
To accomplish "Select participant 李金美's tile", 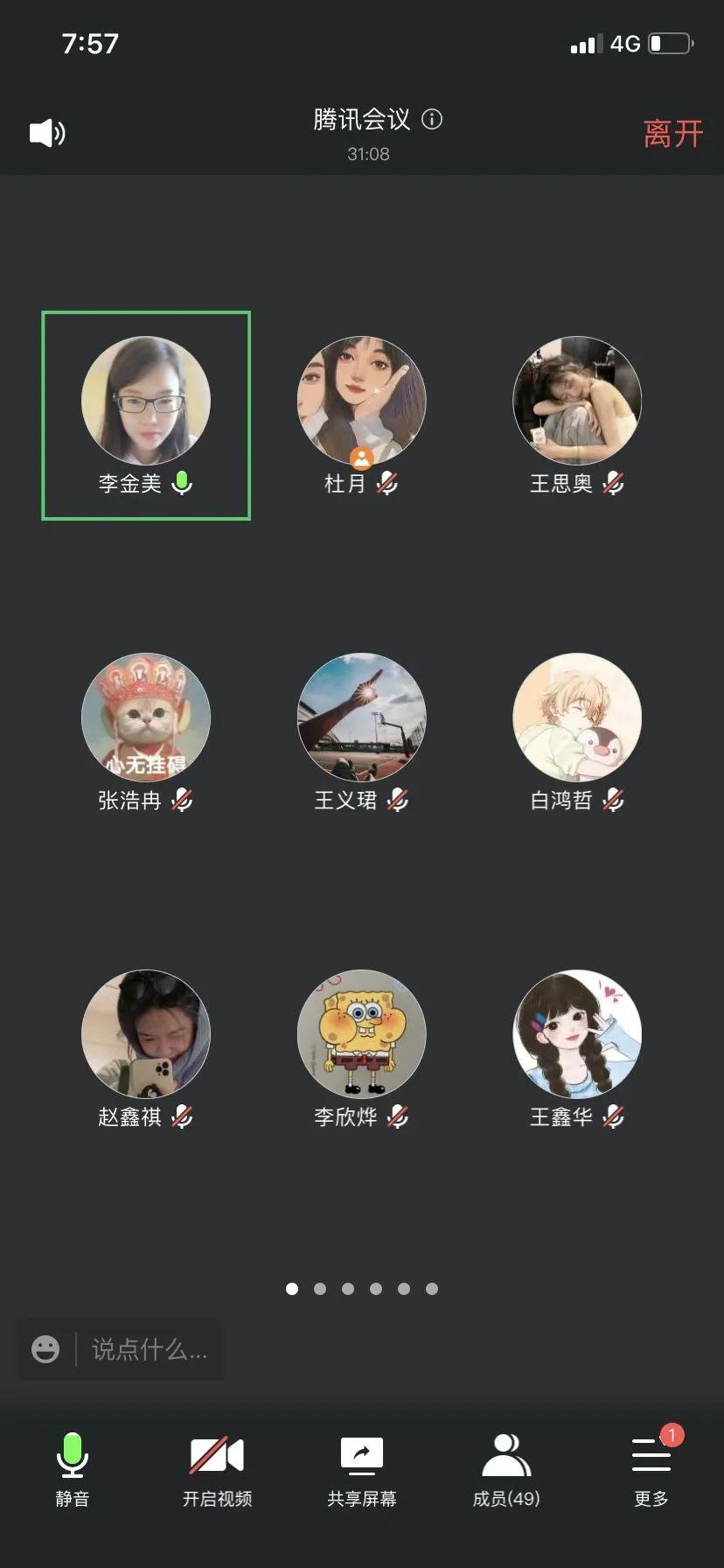I will tap(146, 415).
